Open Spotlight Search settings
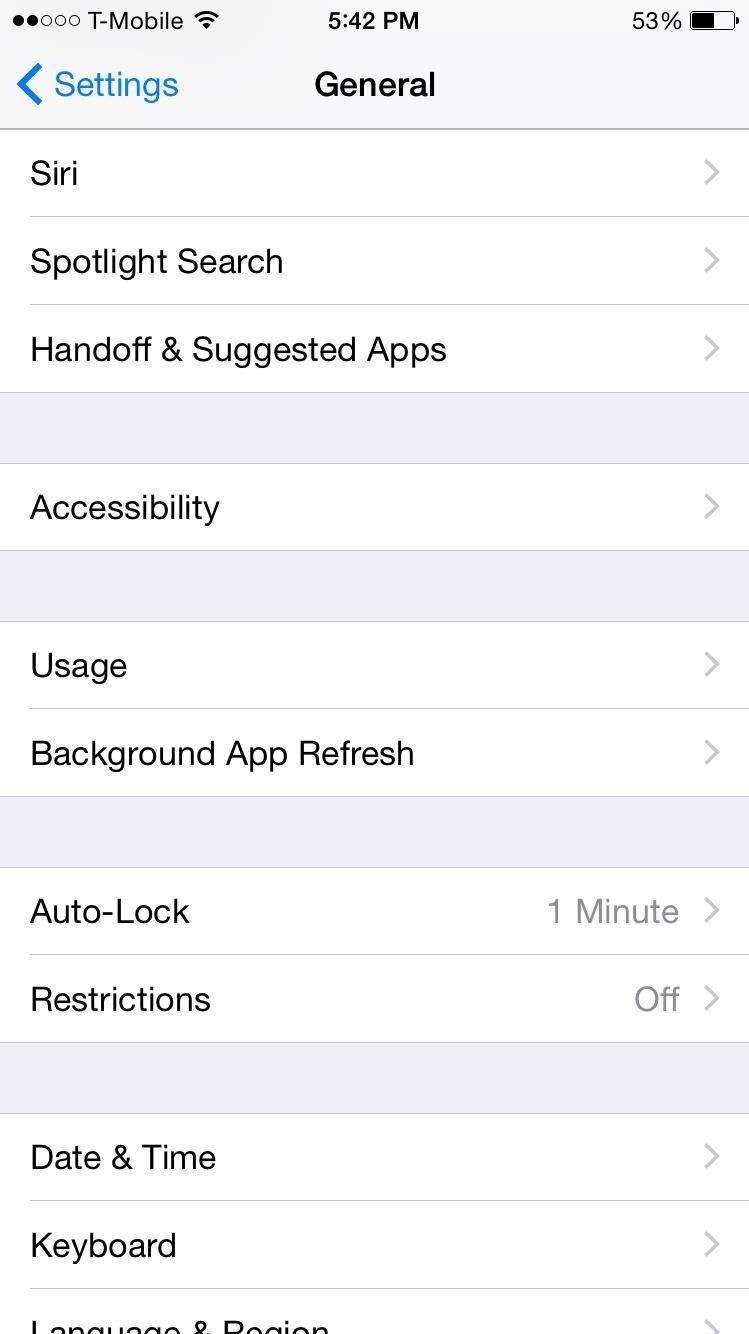Screen dimensions: 749x1334 374,261
